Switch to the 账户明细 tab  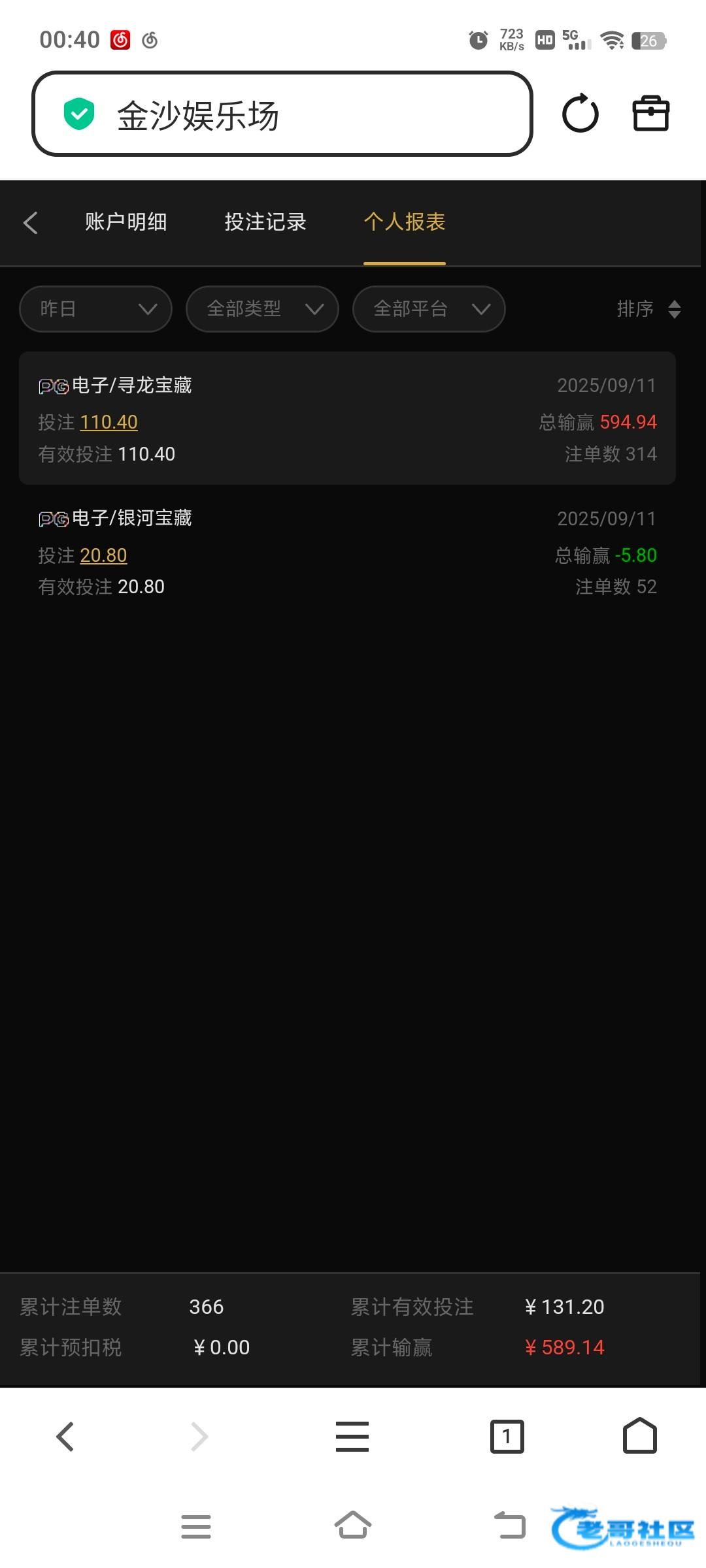126,222
